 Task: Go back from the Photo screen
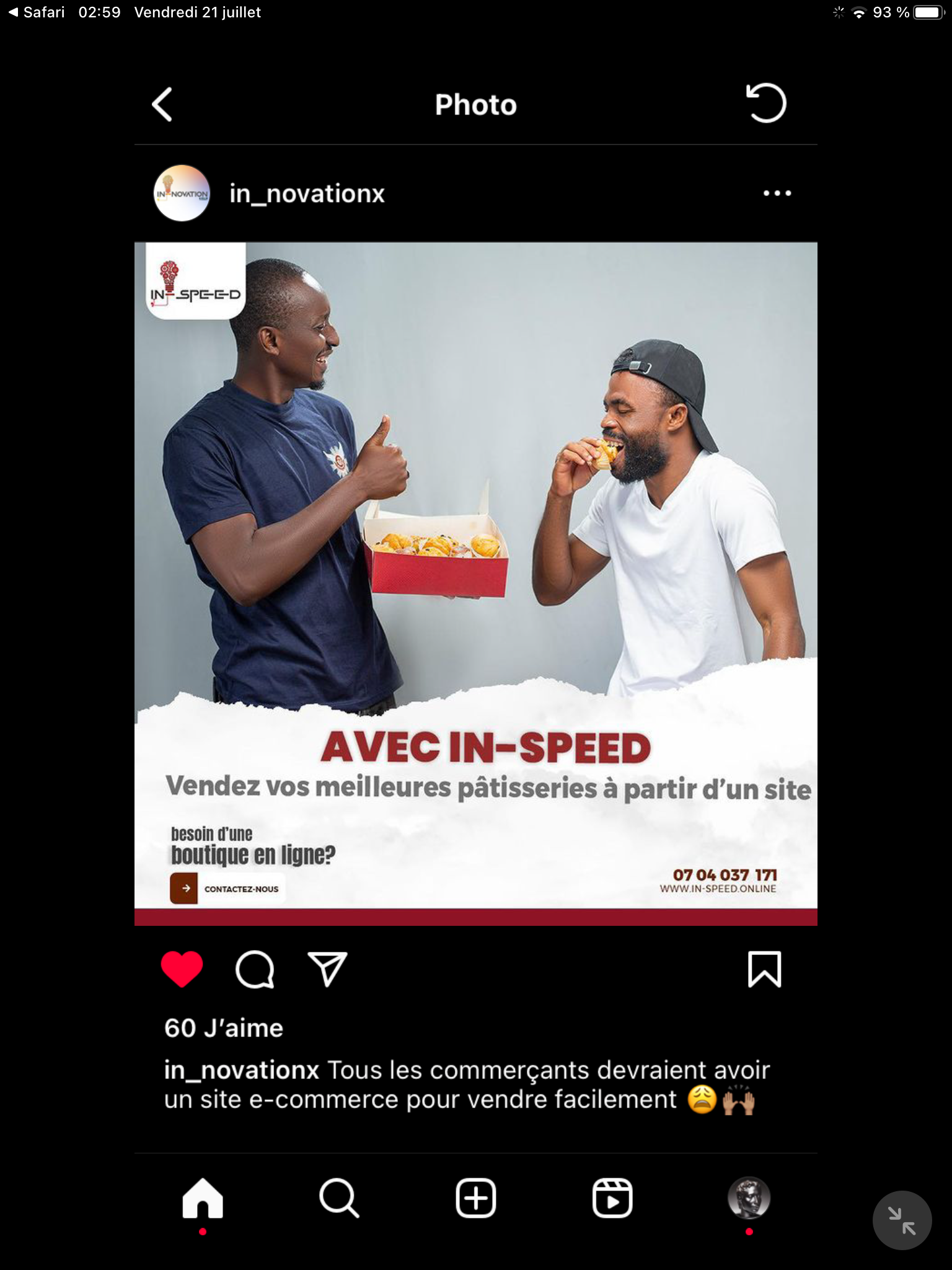(x=162, y=104)
